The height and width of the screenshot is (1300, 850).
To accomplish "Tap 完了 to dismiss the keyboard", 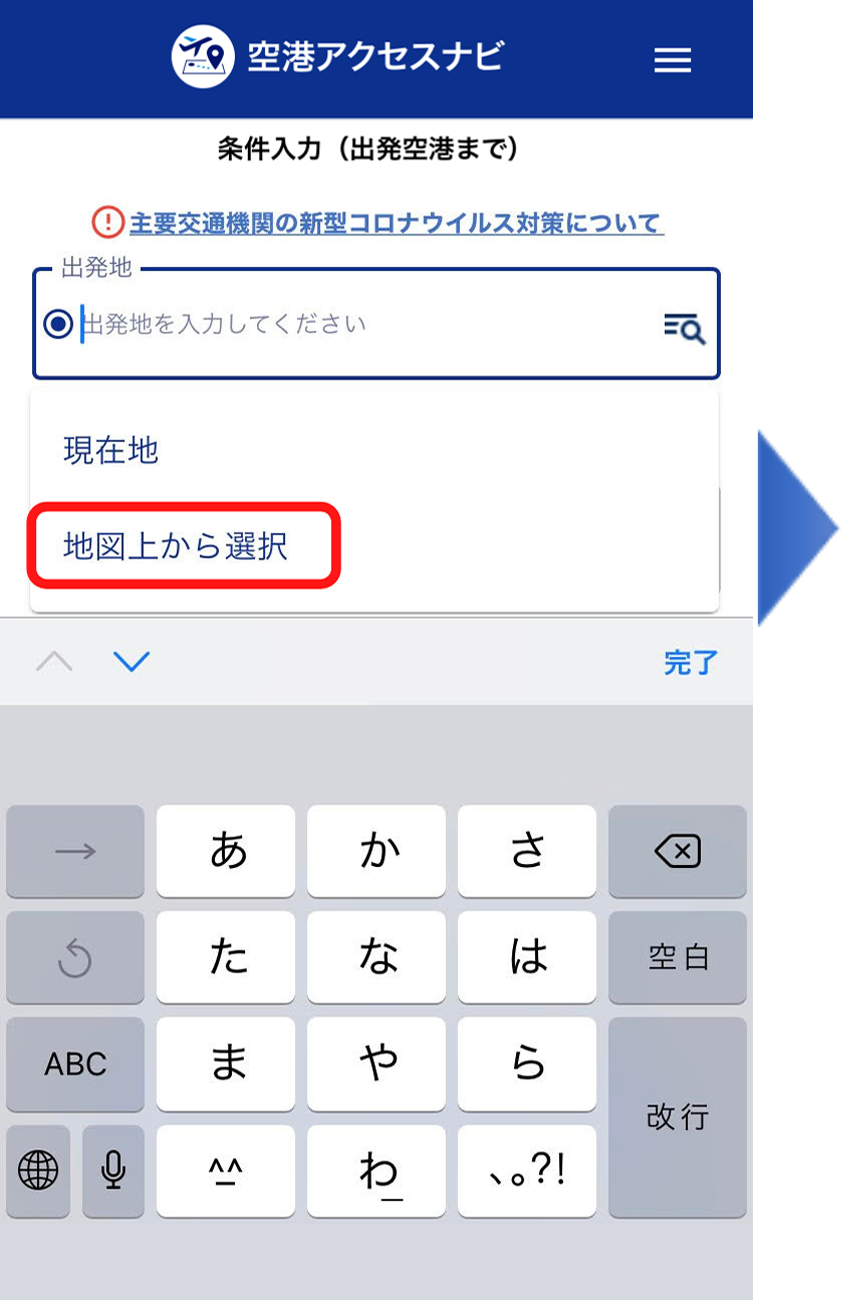I will 690,662.
